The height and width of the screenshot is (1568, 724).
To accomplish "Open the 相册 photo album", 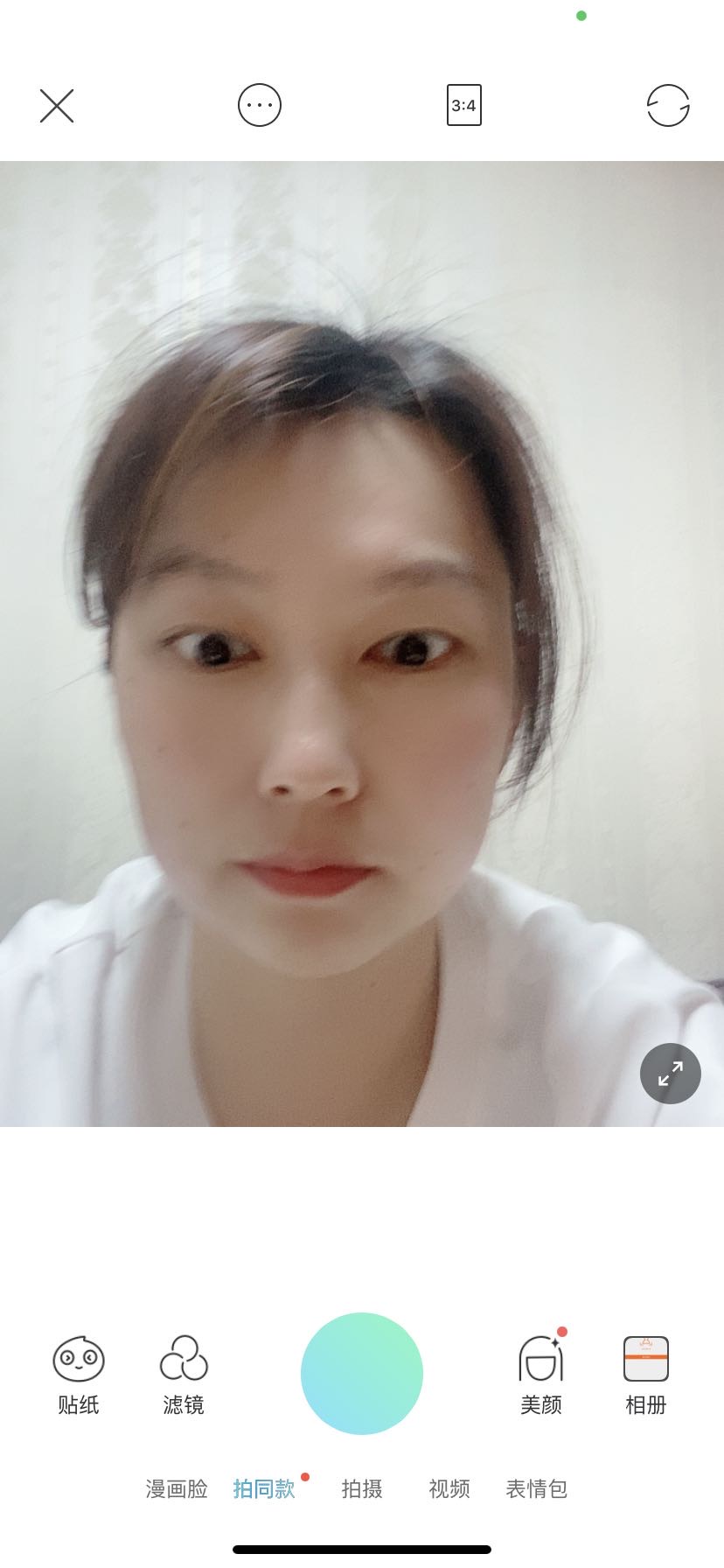I will click(646, 1375).
